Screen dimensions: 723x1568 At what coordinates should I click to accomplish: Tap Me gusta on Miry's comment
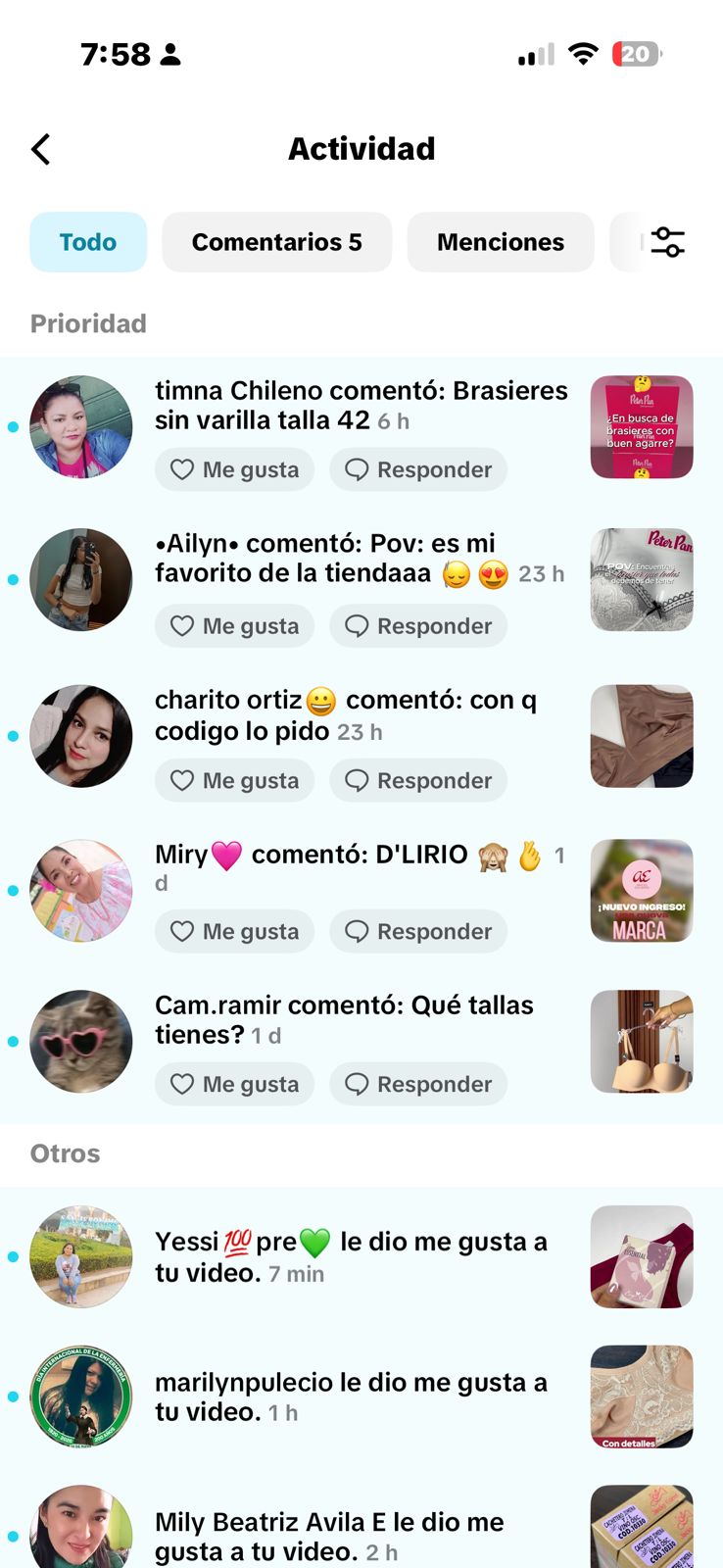pyautogui.click(x=234, y=932)
